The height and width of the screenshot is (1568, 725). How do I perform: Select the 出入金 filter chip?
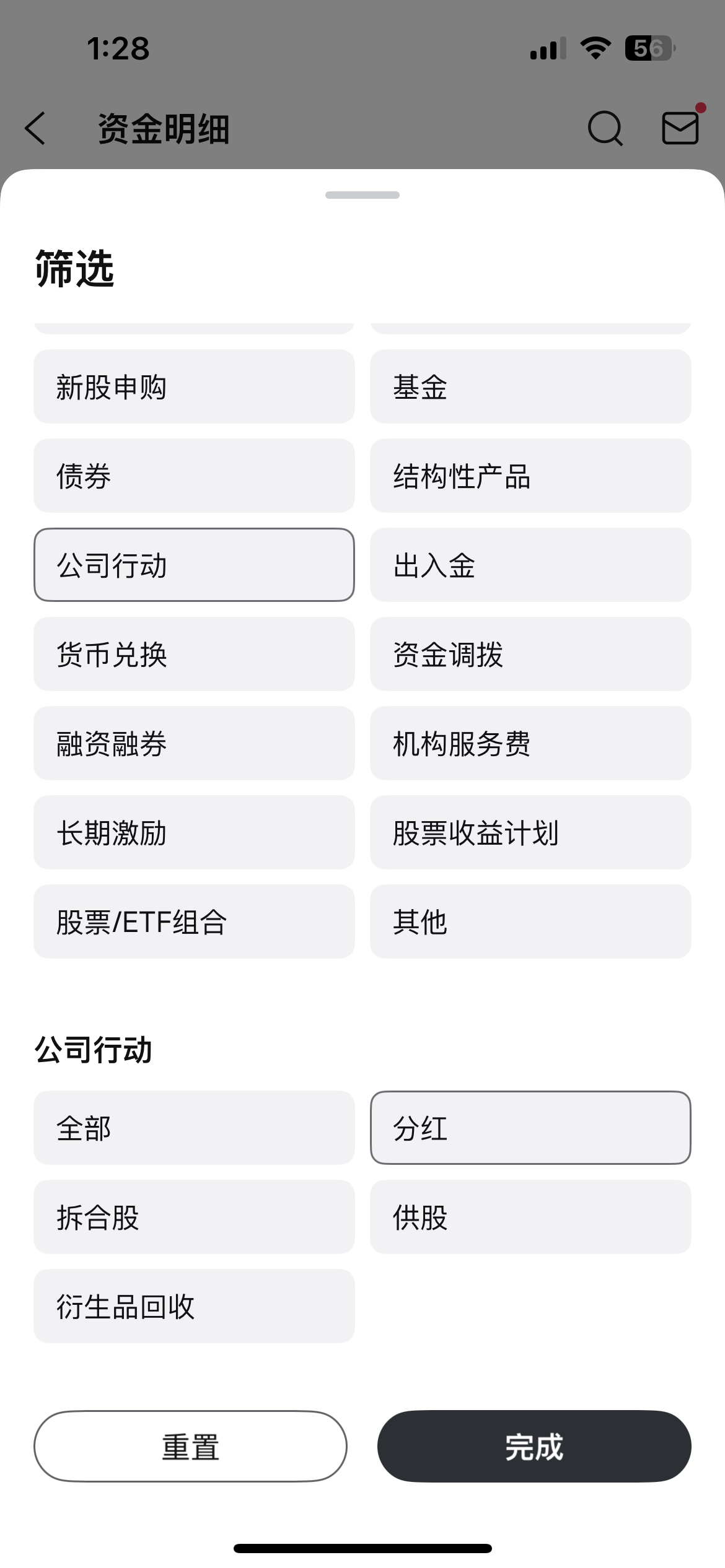coord(530,565)
